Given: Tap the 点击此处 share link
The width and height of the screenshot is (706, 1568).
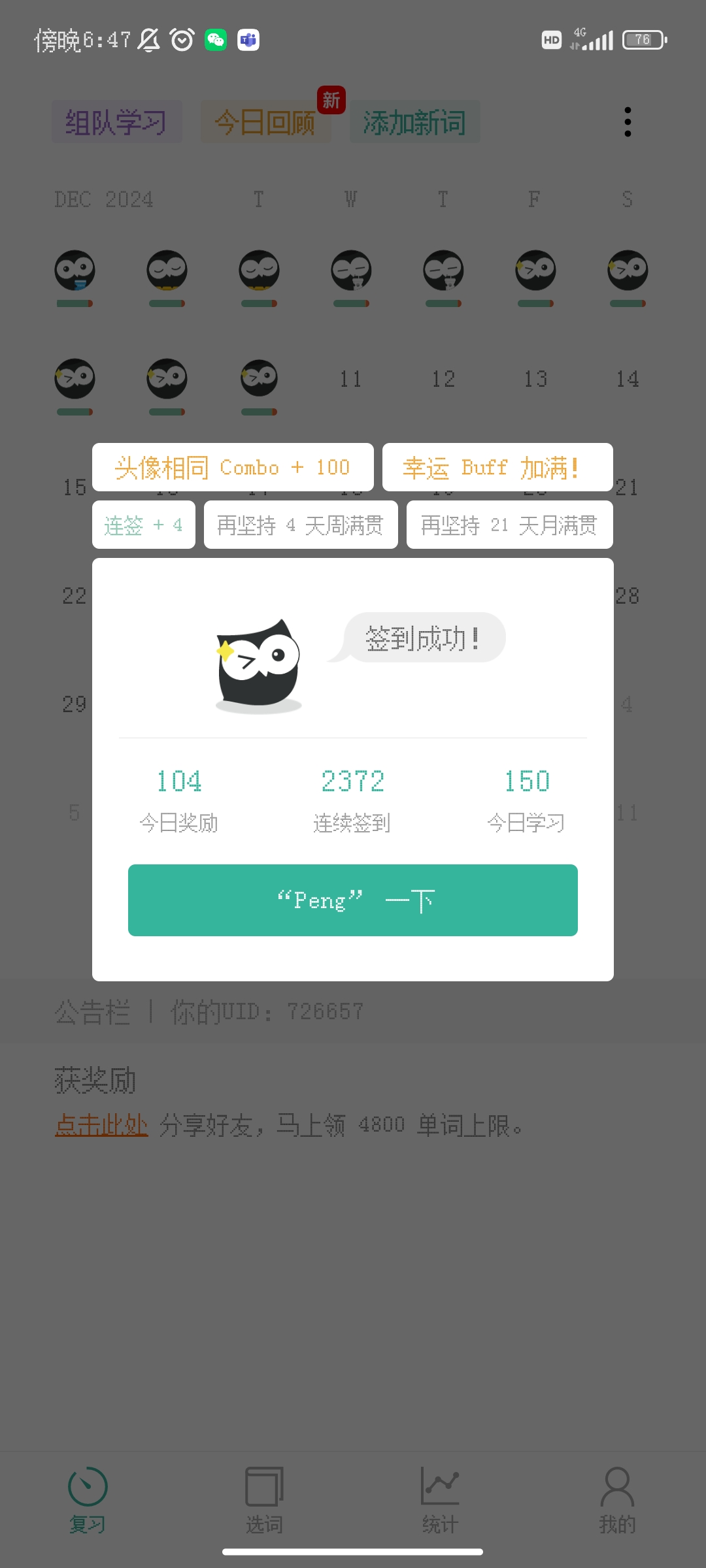Looking at the screenshot, I should pos(101,1125).
